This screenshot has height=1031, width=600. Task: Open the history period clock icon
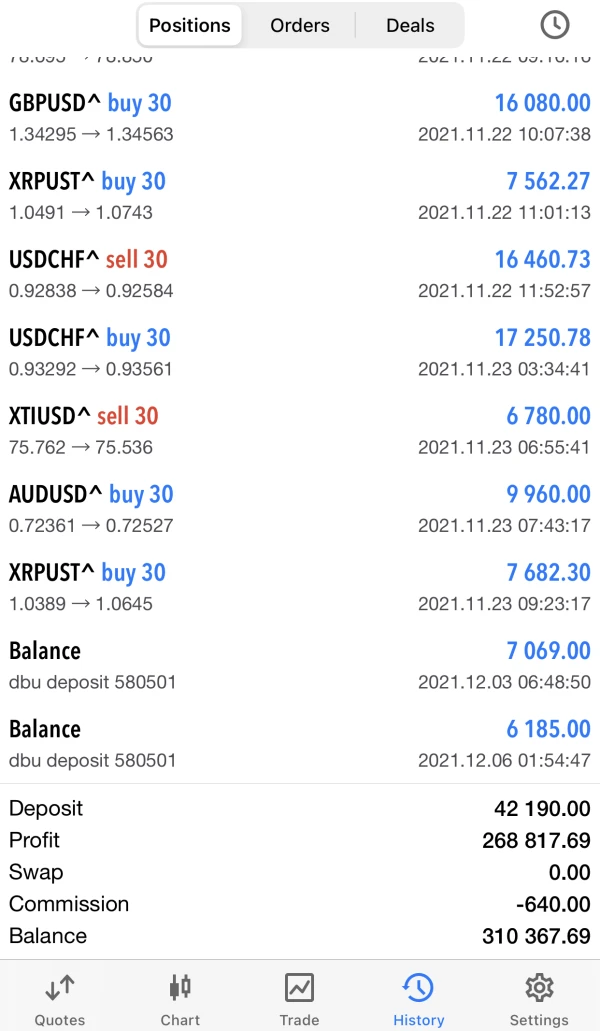pos(554,25)
